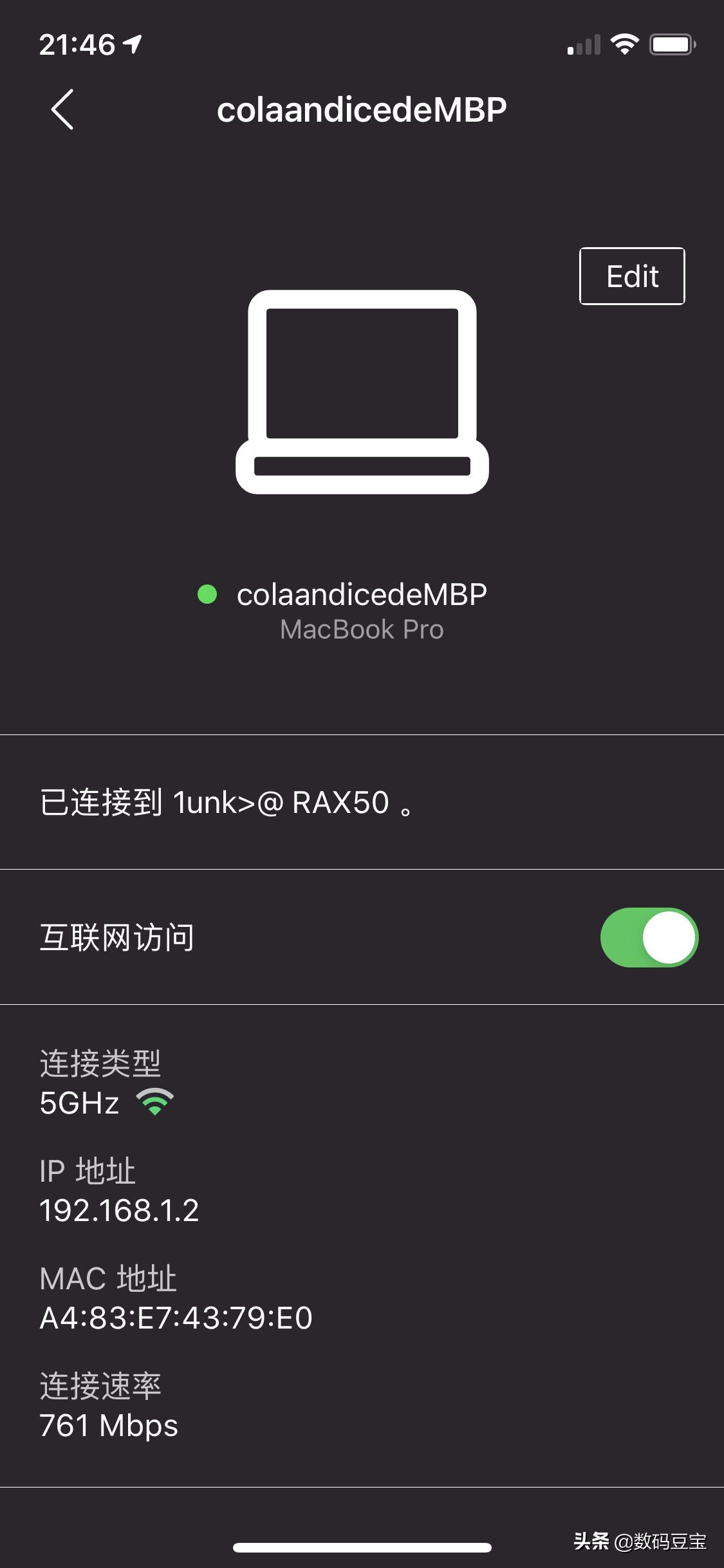724x1568 pixels.
Task: Tap the device name colaandicedeMBP label
Action: [362, 596]
